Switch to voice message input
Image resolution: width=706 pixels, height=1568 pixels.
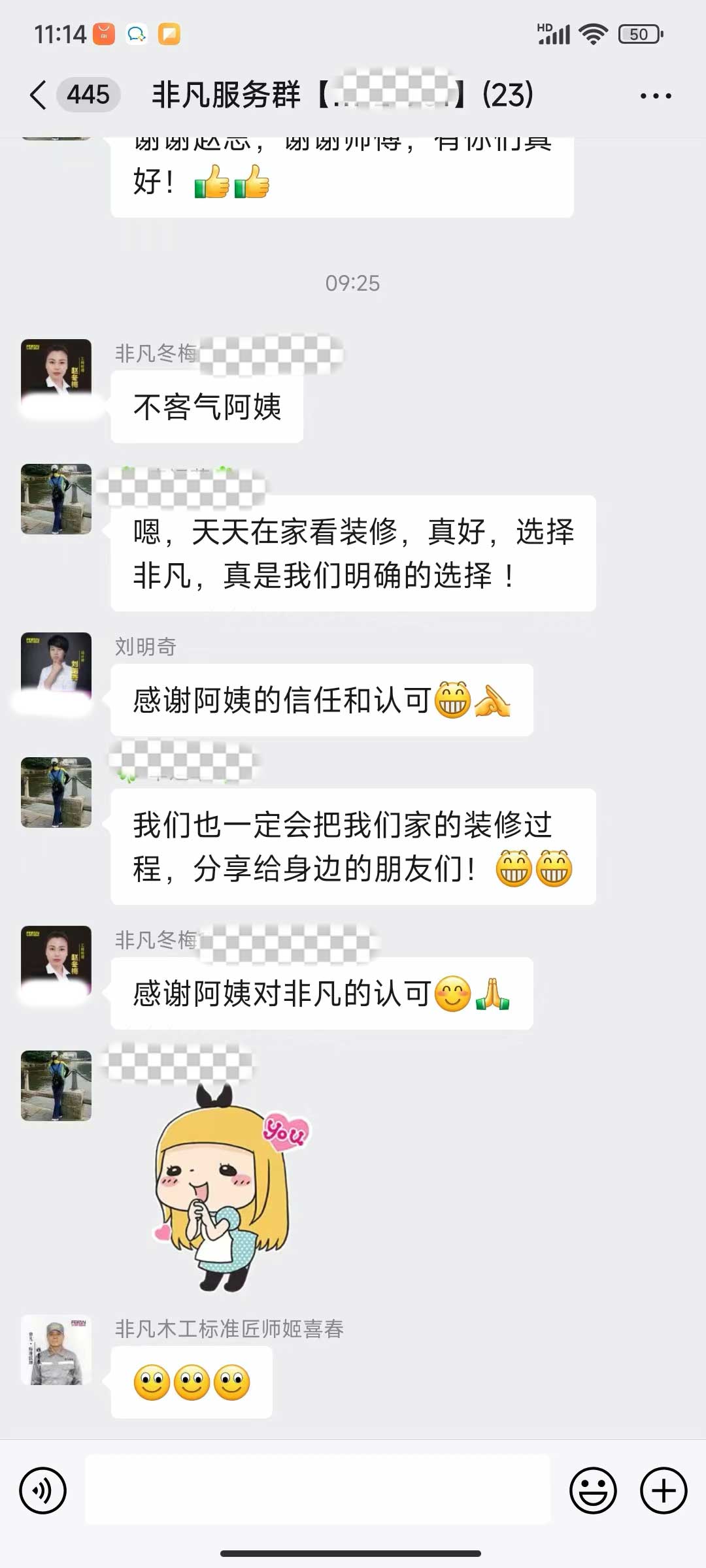pos(43,1490)
